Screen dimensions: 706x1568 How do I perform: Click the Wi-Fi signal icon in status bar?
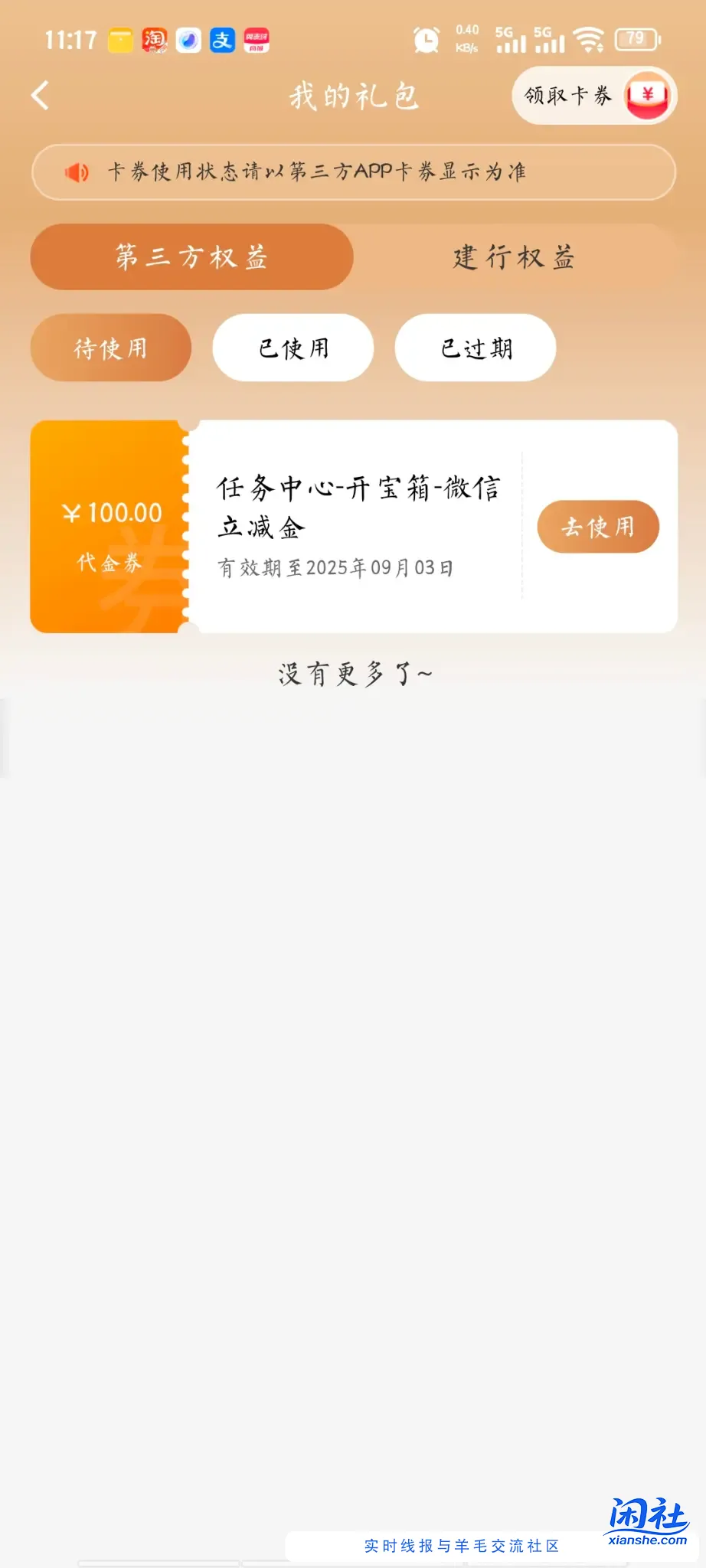[589, 38]
